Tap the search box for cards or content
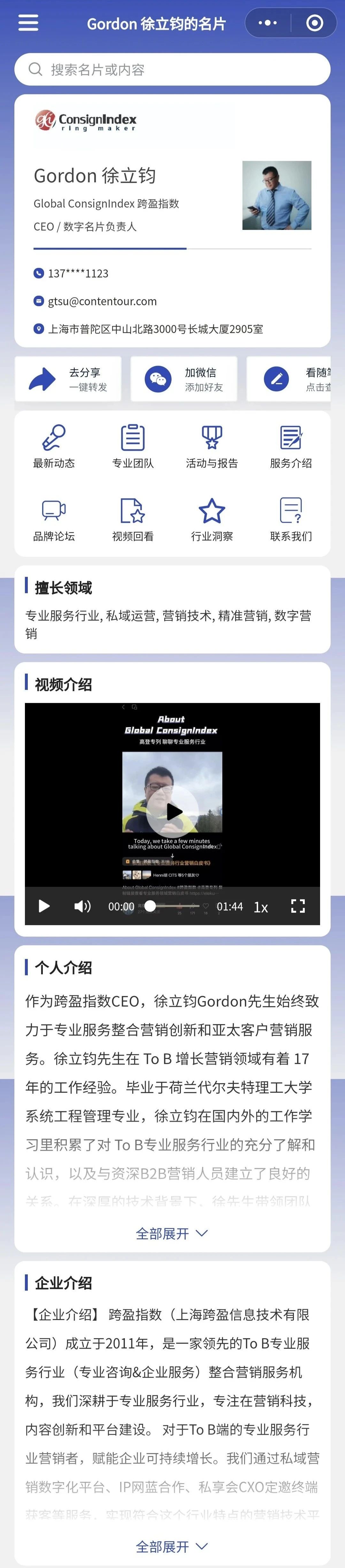 click(x=172, y=69)
